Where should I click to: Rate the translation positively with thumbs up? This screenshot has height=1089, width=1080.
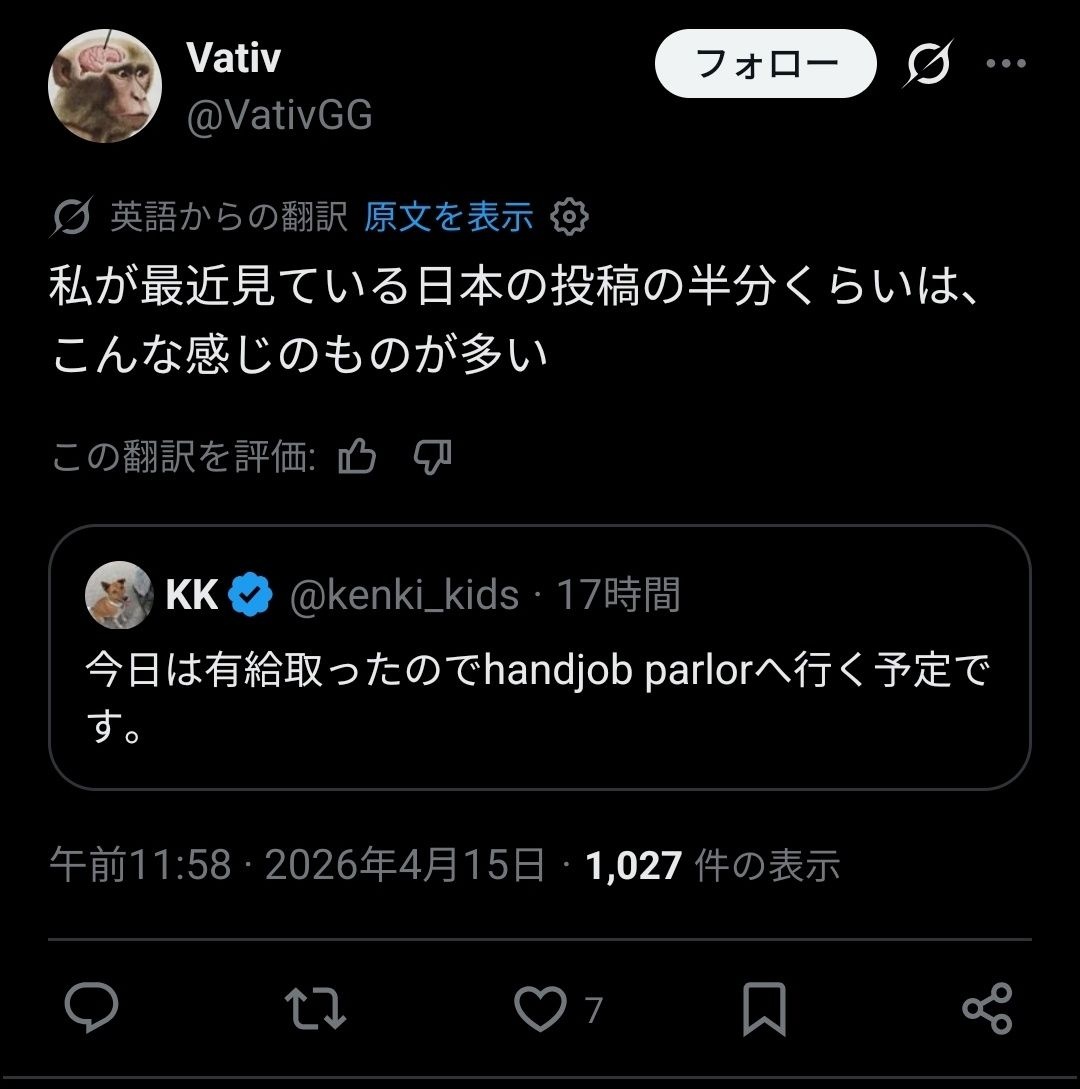point(357,456)
